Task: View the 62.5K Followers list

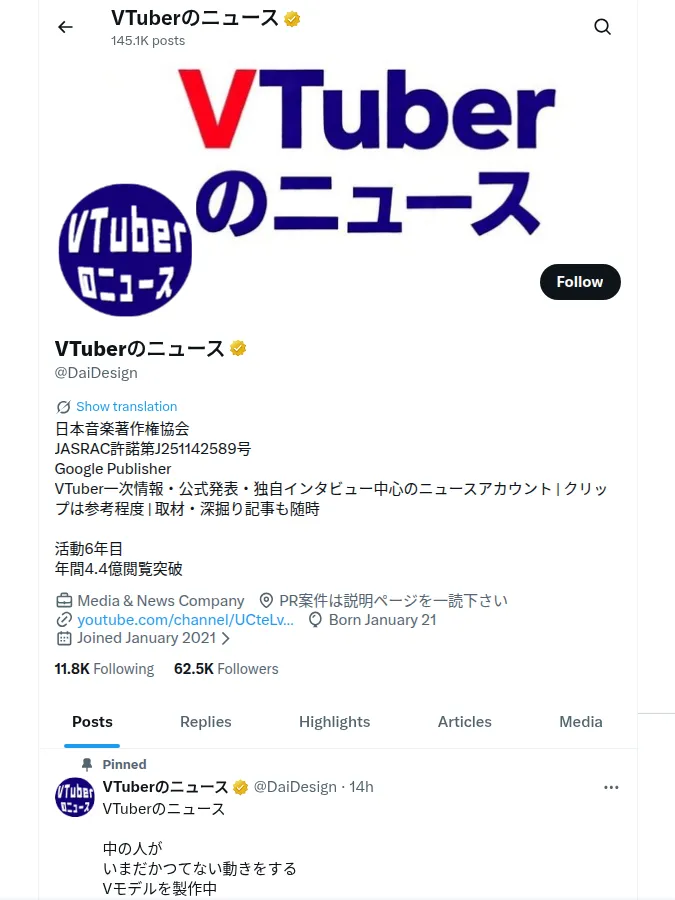Action: 226,669
